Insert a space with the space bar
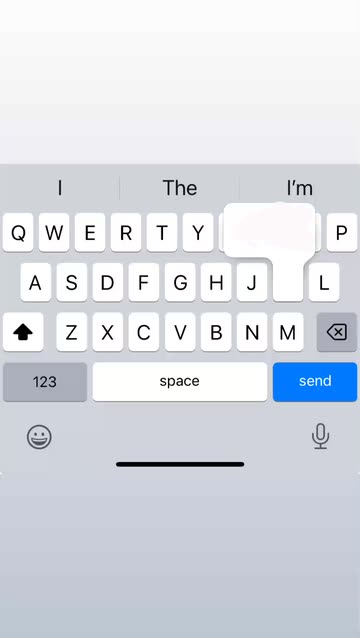 click(180, 382)
